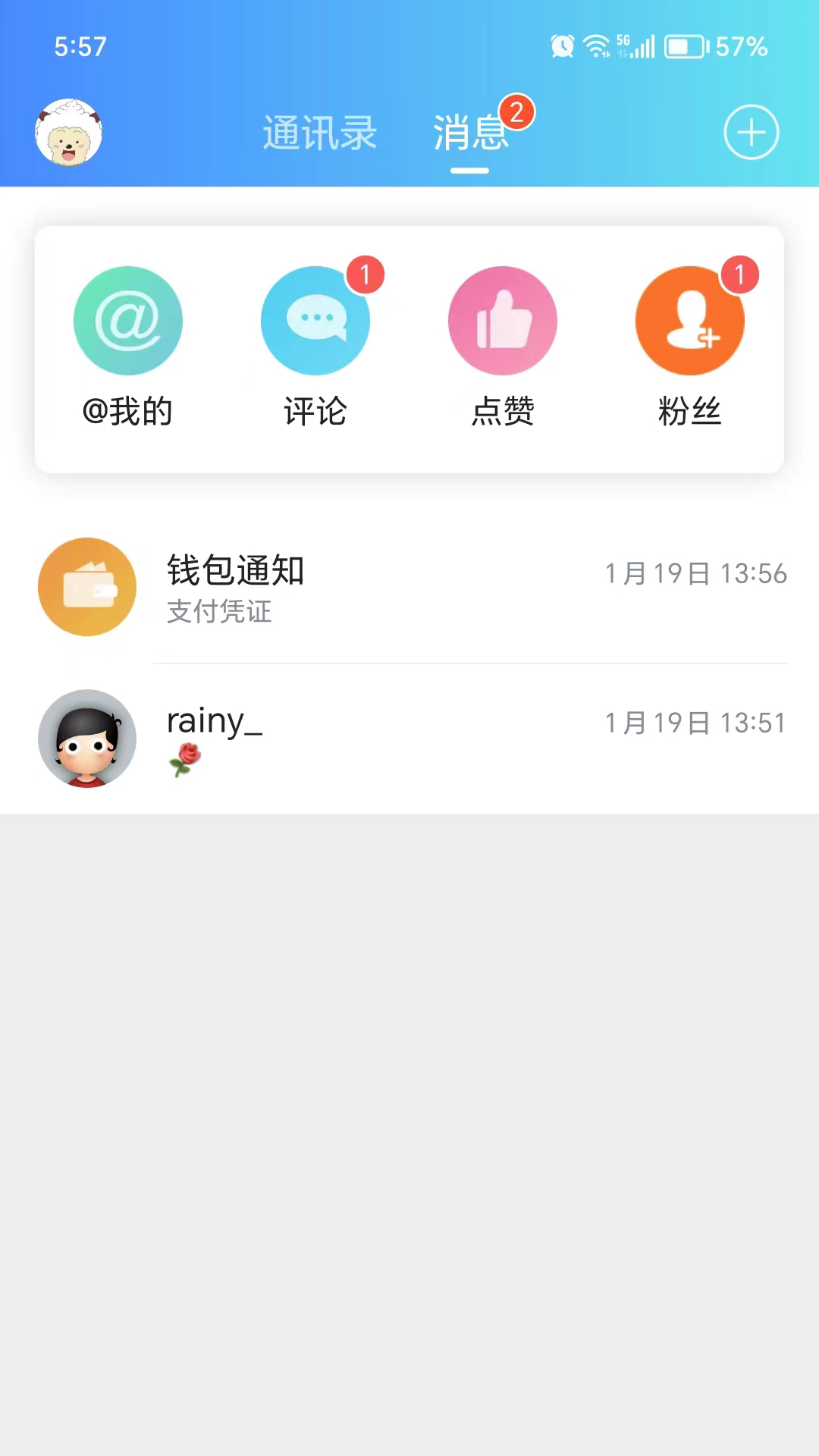The width and height of the screenshot is (819, 1456).
Task: Tap the 支付凭证 message preview
Action: [219, 612]
